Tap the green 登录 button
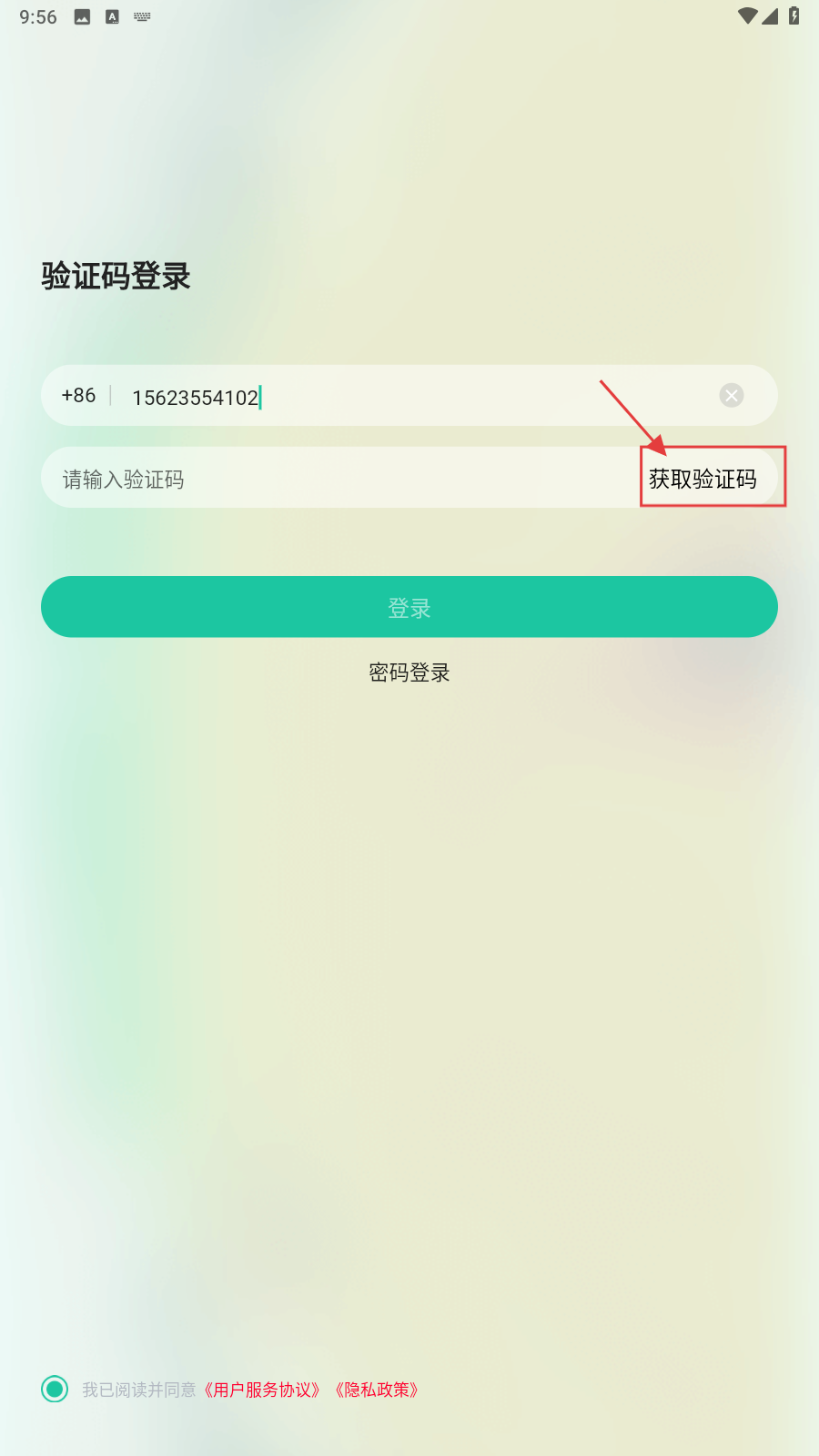Image resolution: width=819 pixels, height=1456 pixels. (409, 607)
